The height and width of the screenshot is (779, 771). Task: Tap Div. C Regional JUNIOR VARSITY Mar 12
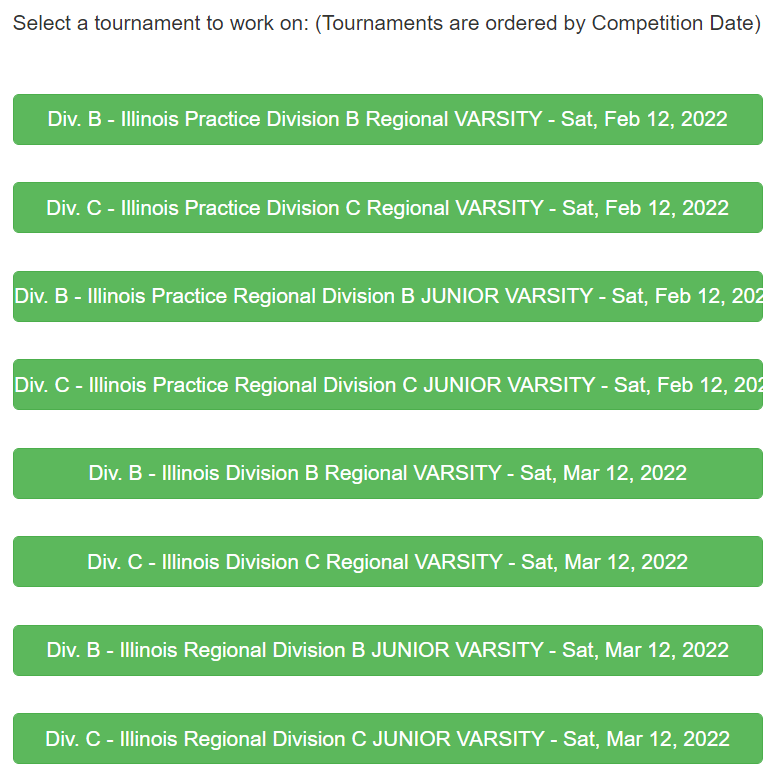(387, 739)
